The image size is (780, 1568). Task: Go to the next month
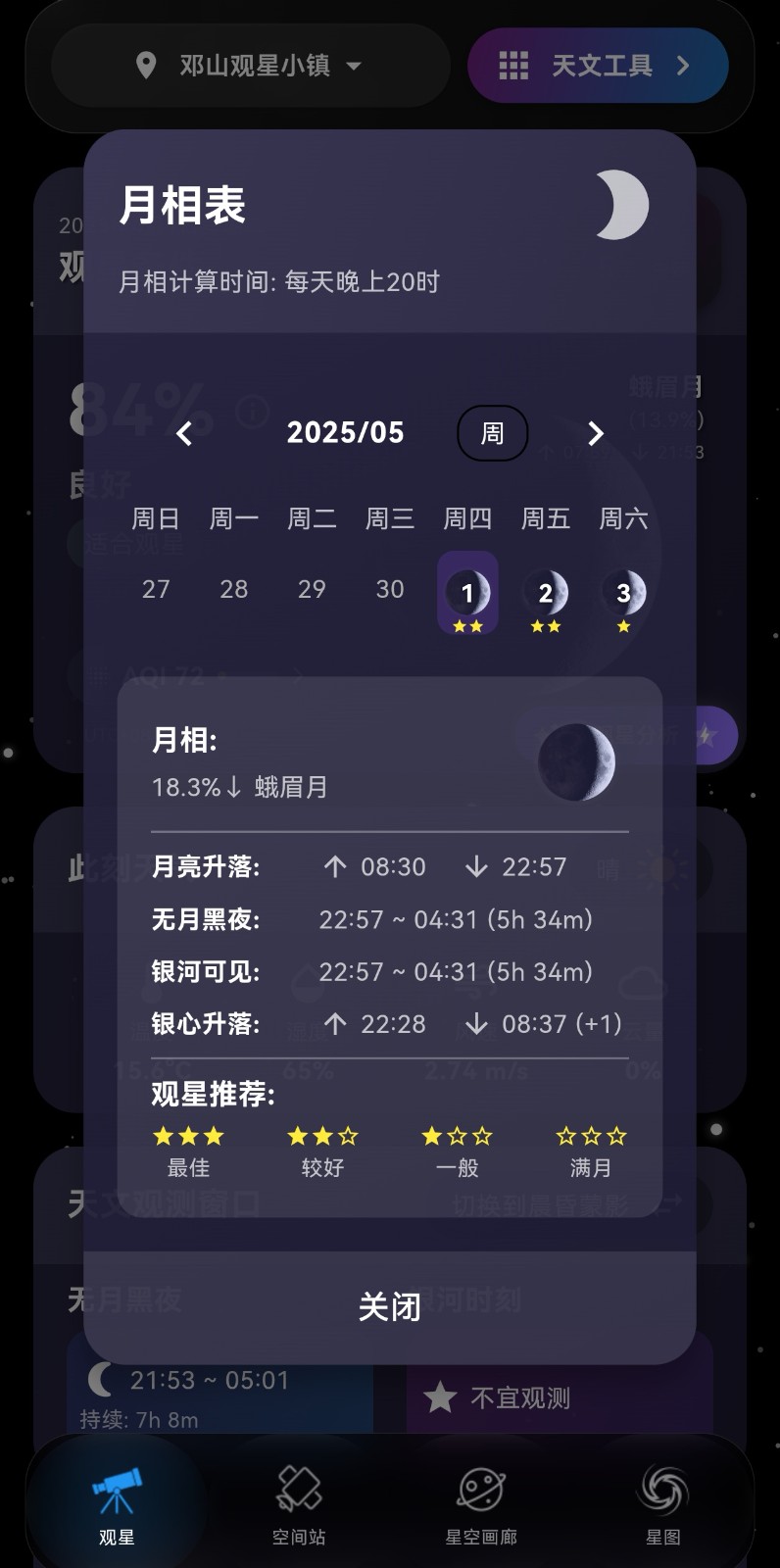click(x=595, y=433)
